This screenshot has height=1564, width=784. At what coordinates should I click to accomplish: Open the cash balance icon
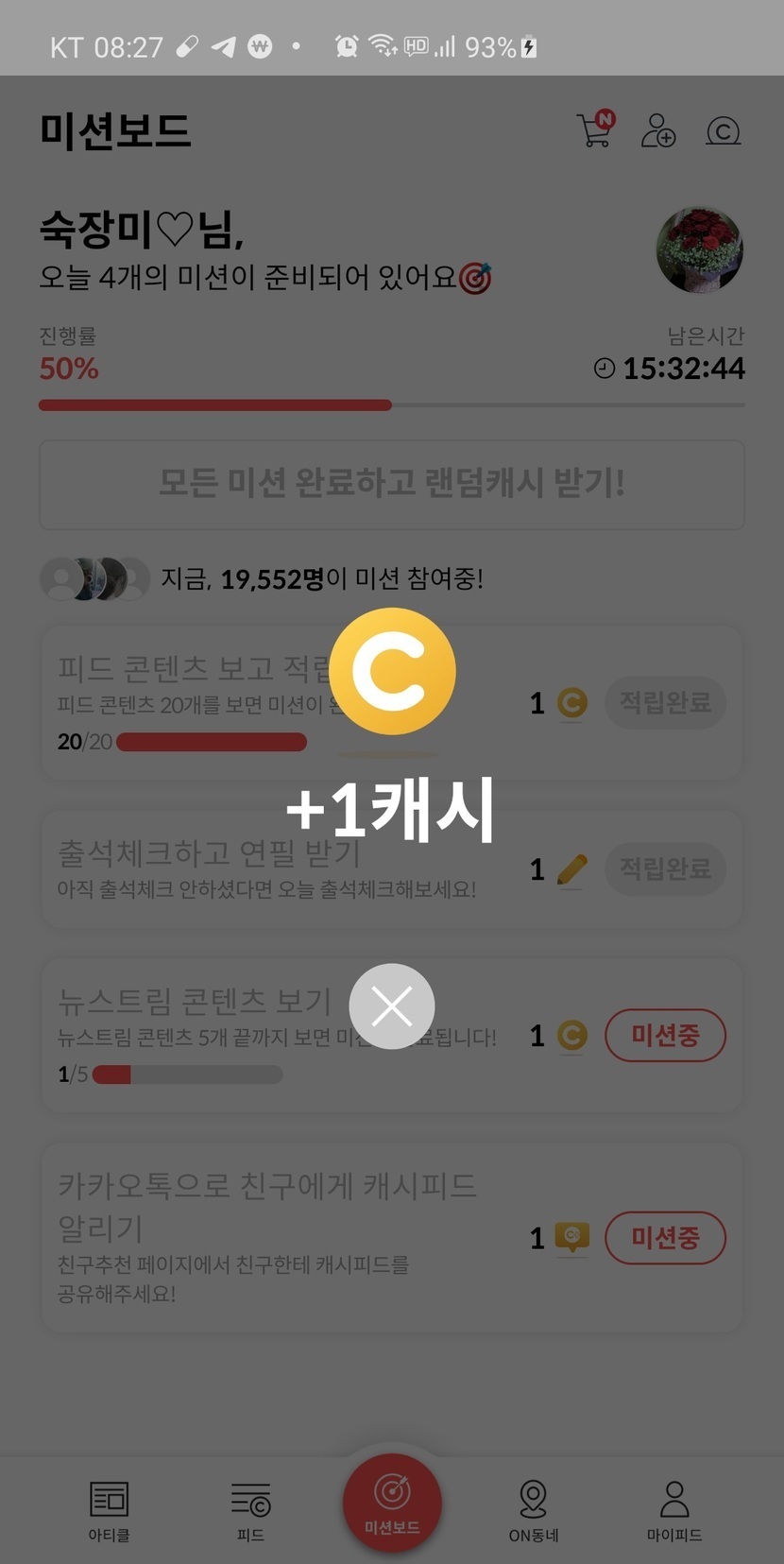pyautogui.click(x=723, y=130)
